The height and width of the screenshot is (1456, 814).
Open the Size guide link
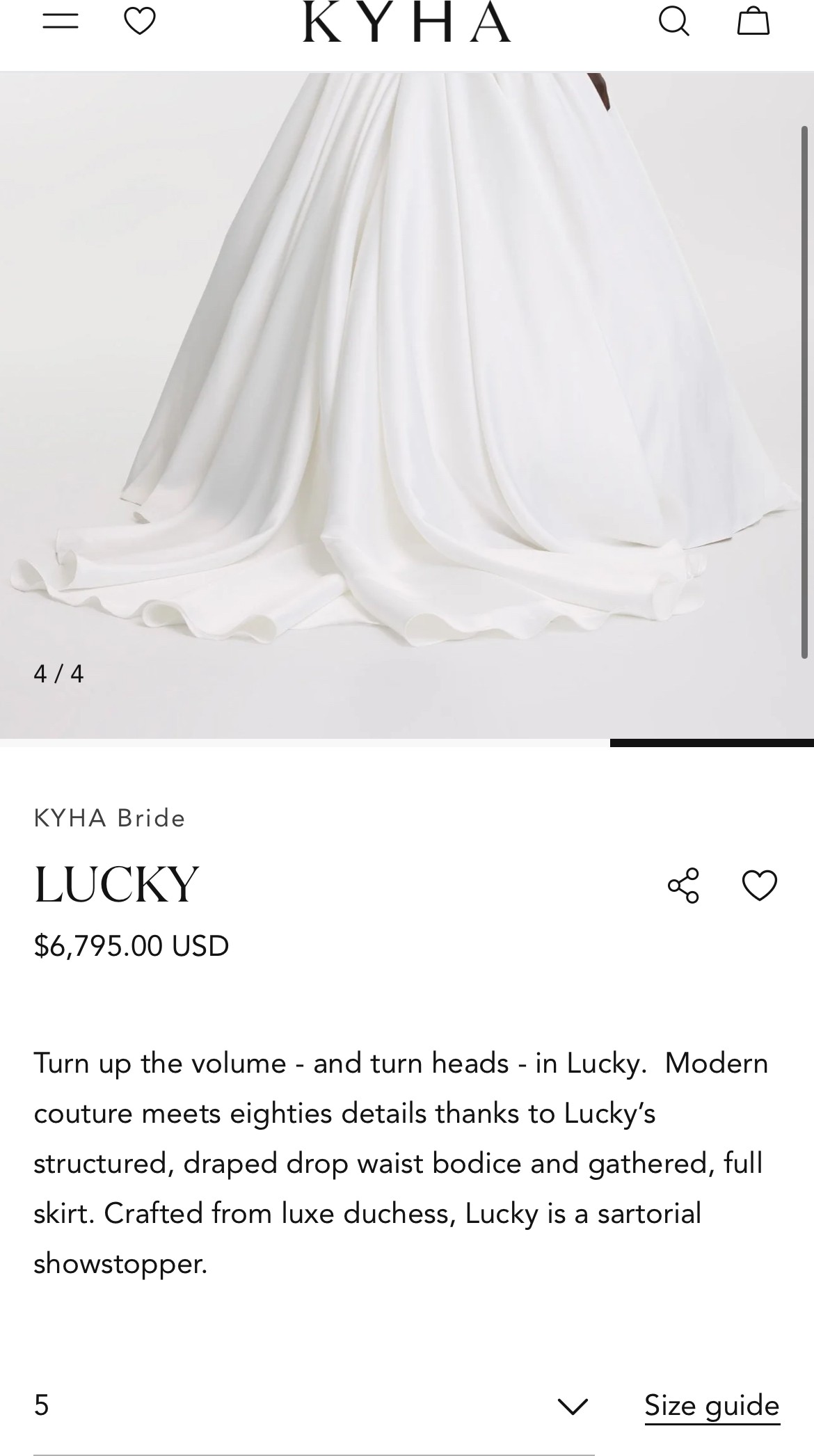[712, 1406]
